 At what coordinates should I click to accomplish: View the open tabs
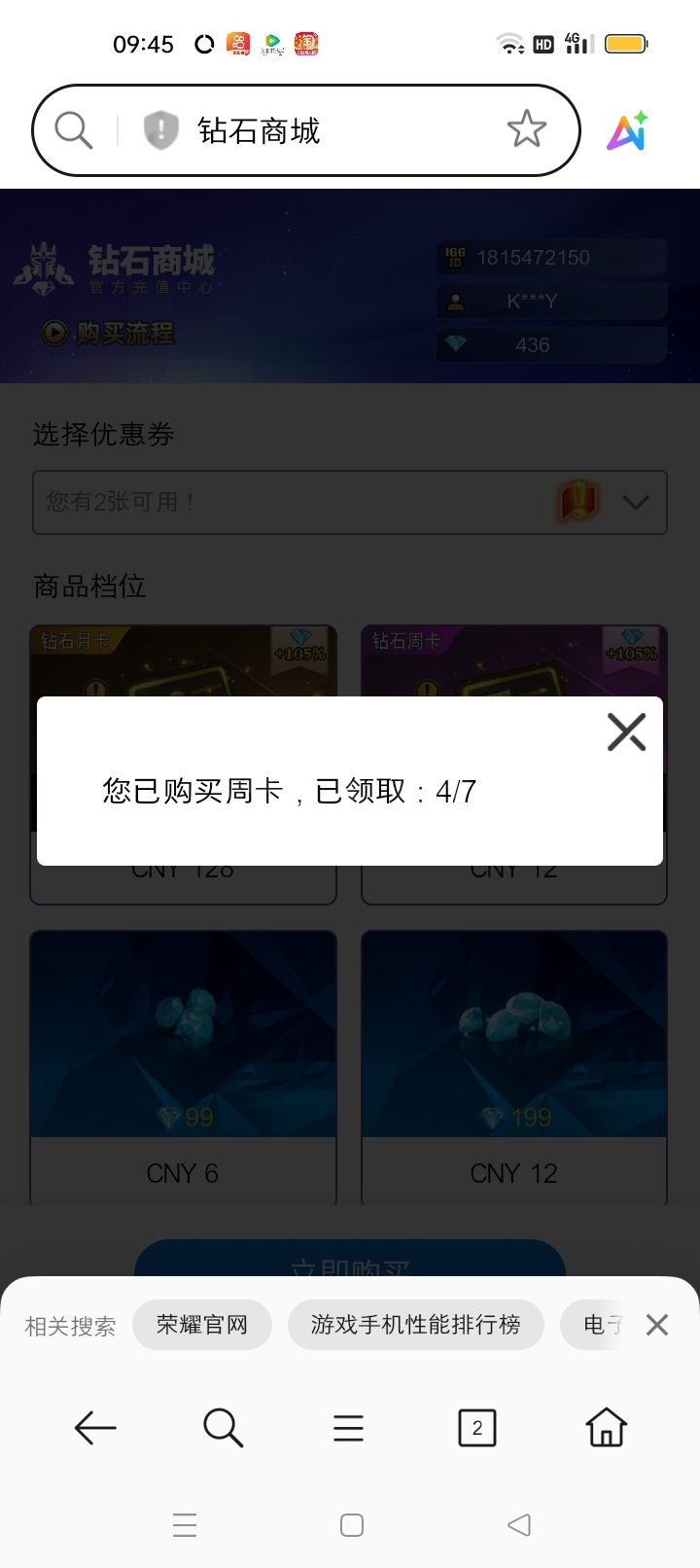pyautogui.click(x=476, y=1428)
